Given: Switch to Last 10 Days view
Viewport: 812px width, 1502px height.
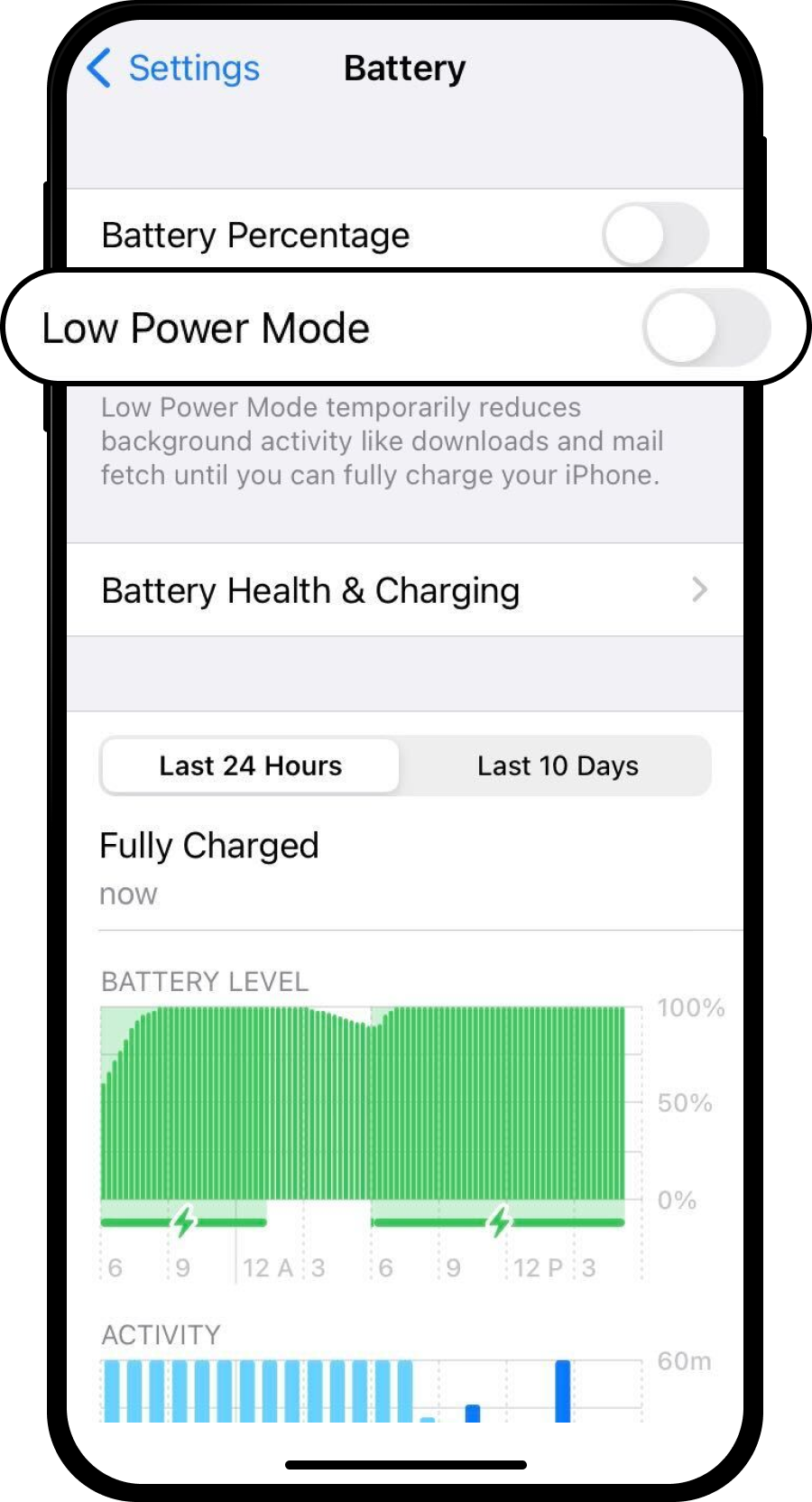Looking at the screenshot, I should point(558,766).
